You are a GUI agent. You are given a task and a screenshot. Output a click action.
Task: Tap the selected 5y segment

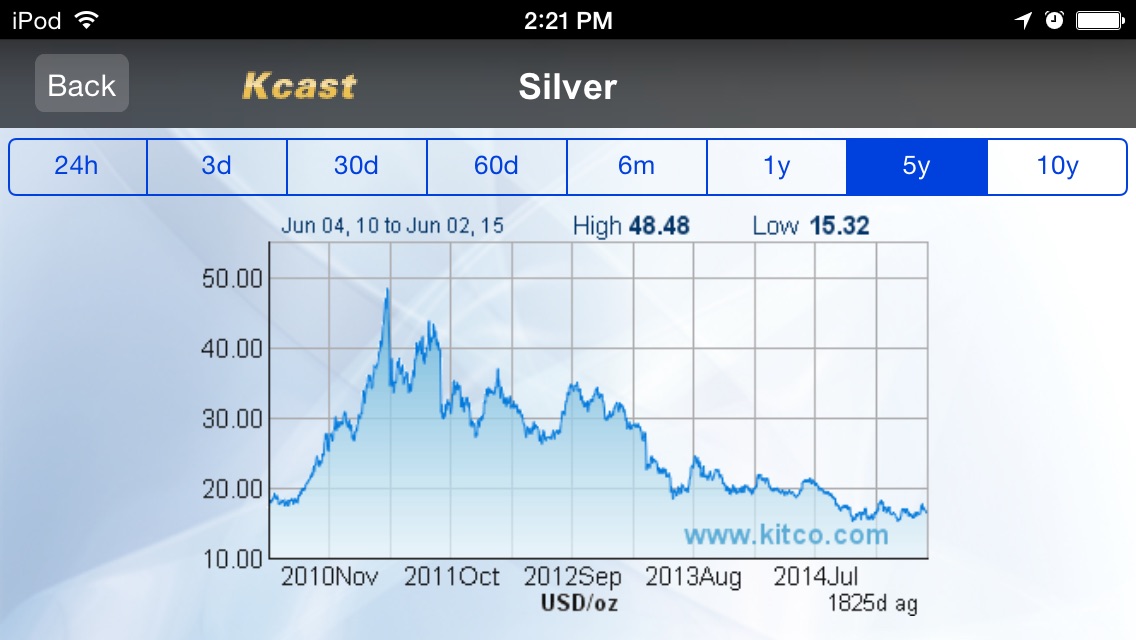point(917,166)
